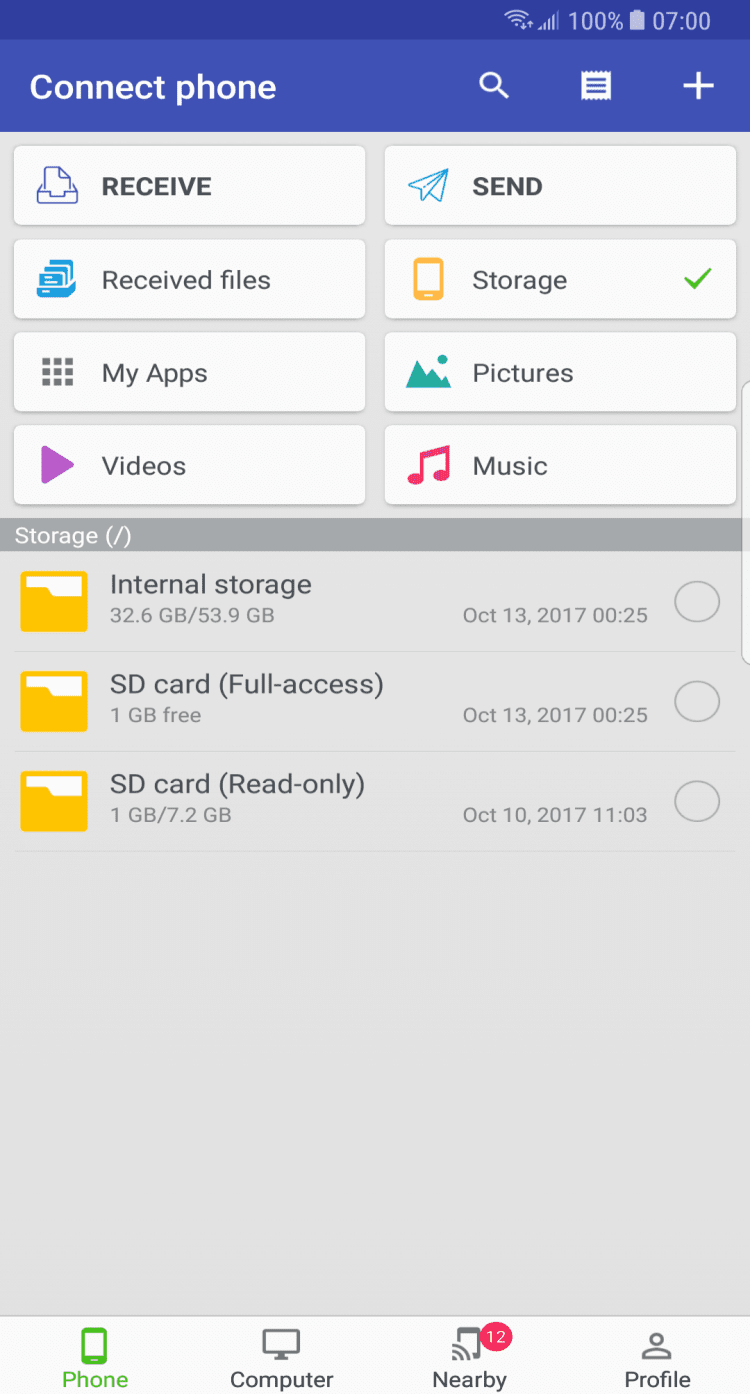750x1394 pixels.
Task: Tick the circle for SD card (Full-access)
Action: click(697, 702)
